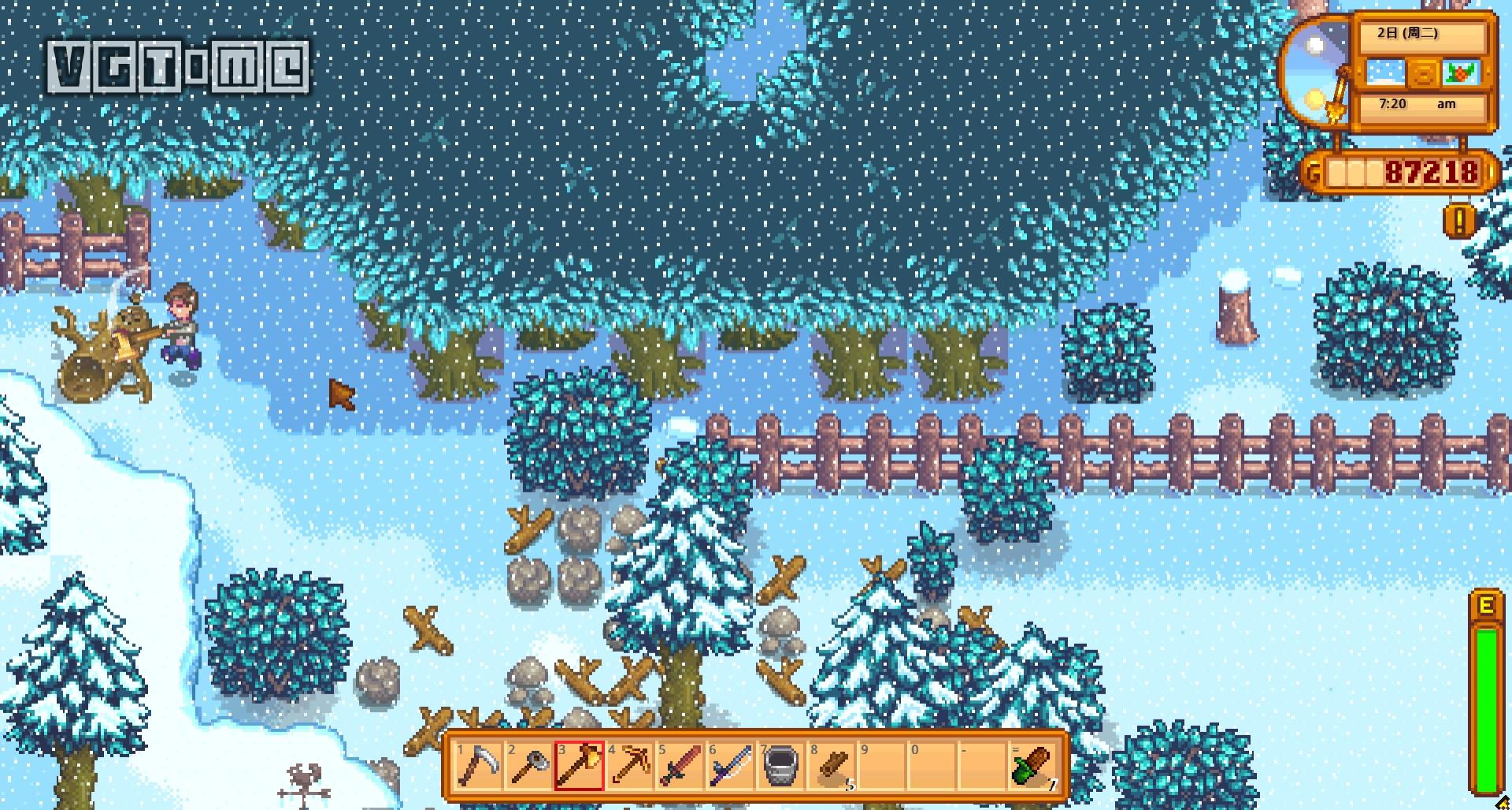
Task: Switch to the pickaxe in slot 4
Action: coord(629,765)
